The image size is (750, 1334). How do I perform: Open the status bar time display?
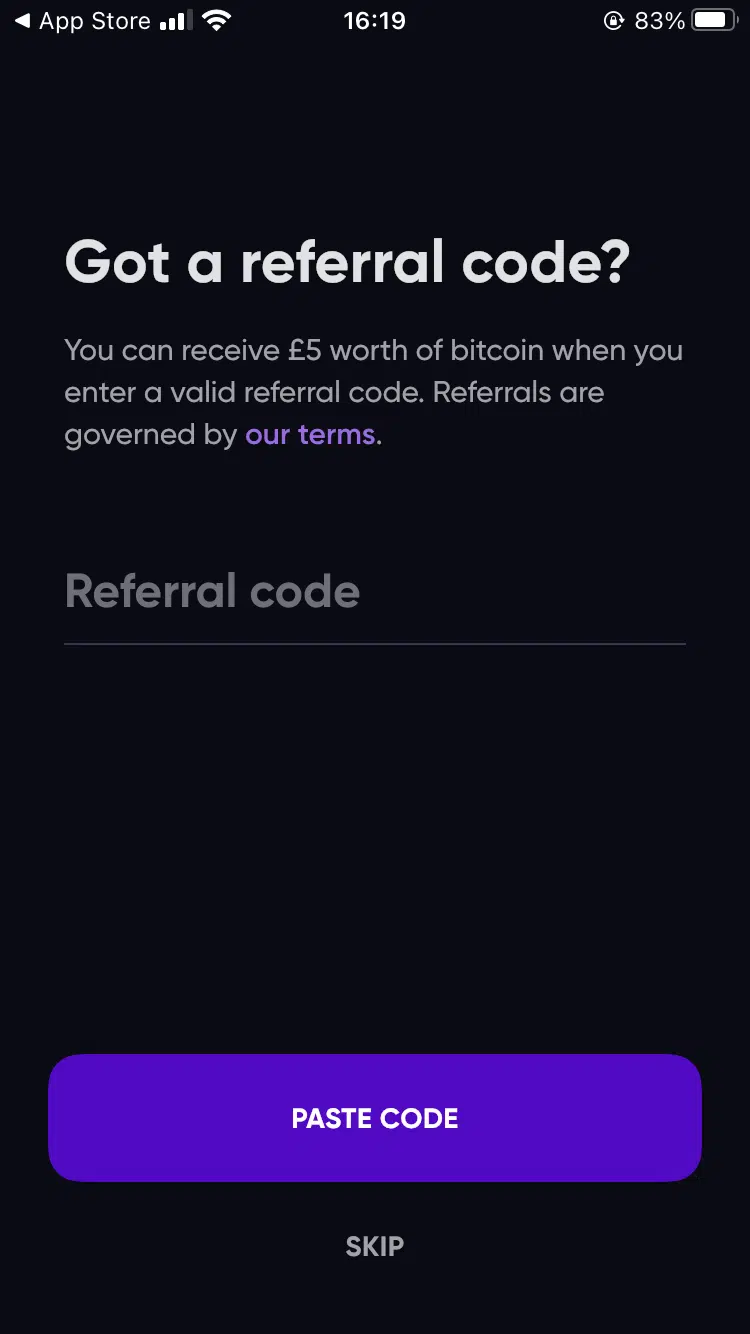pos(375,20)
